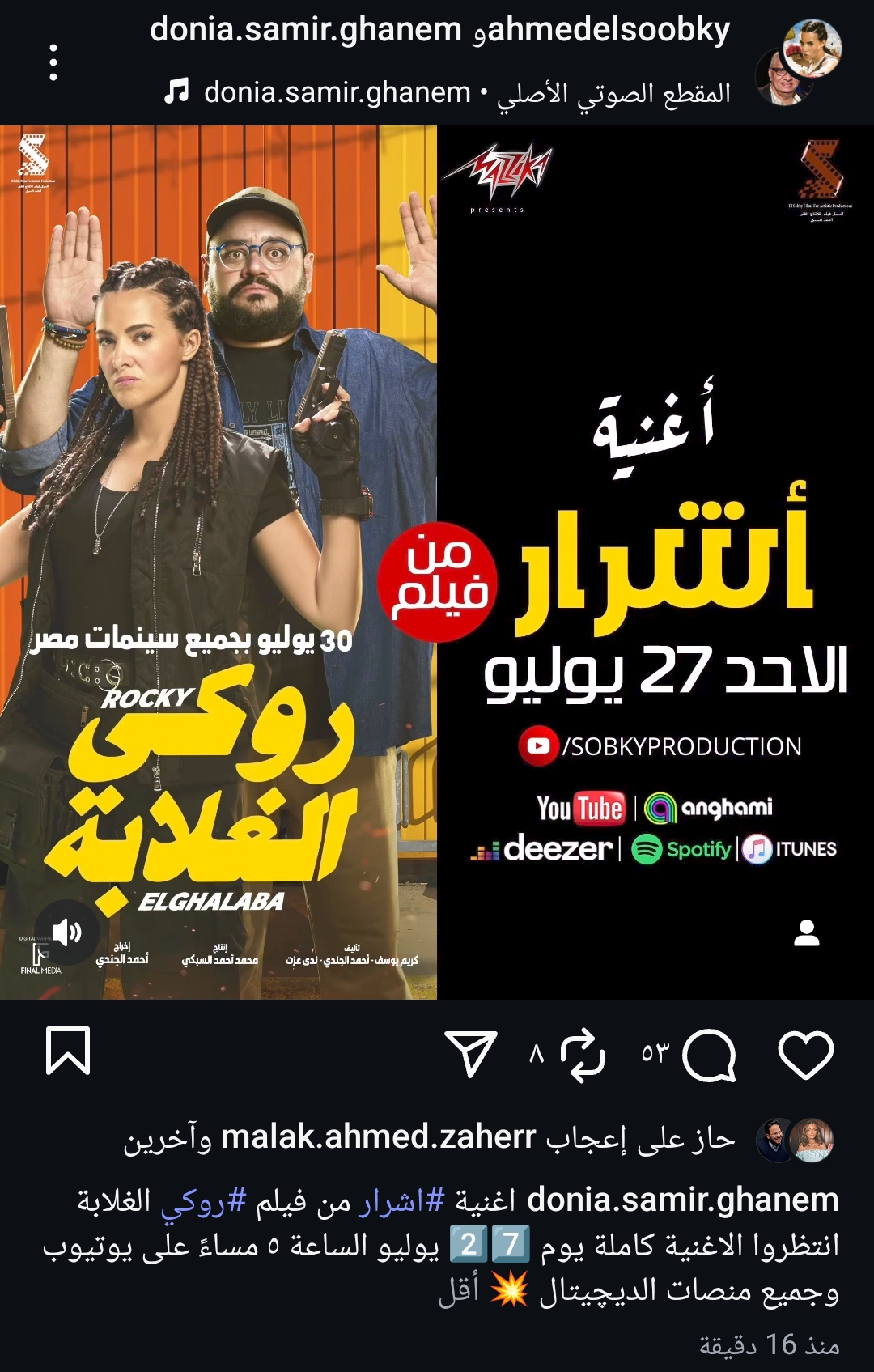Screen dimensions: 874x1372
Task: Share the post via the paper plane icon
Action: point(471,1053)
